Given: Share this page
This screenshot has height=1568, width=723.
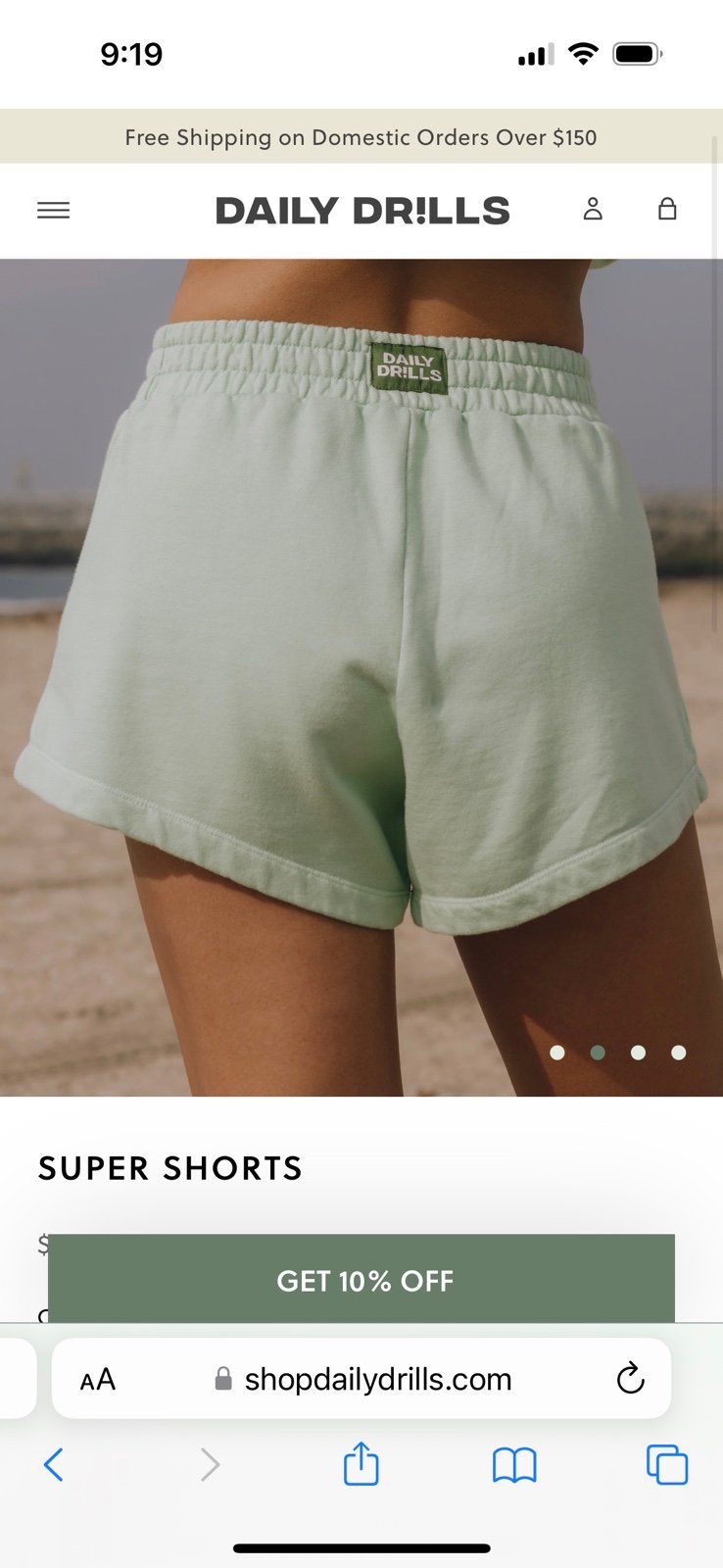Looking at the screenshot, I should pyautogui.click(x=361, y=1463).
